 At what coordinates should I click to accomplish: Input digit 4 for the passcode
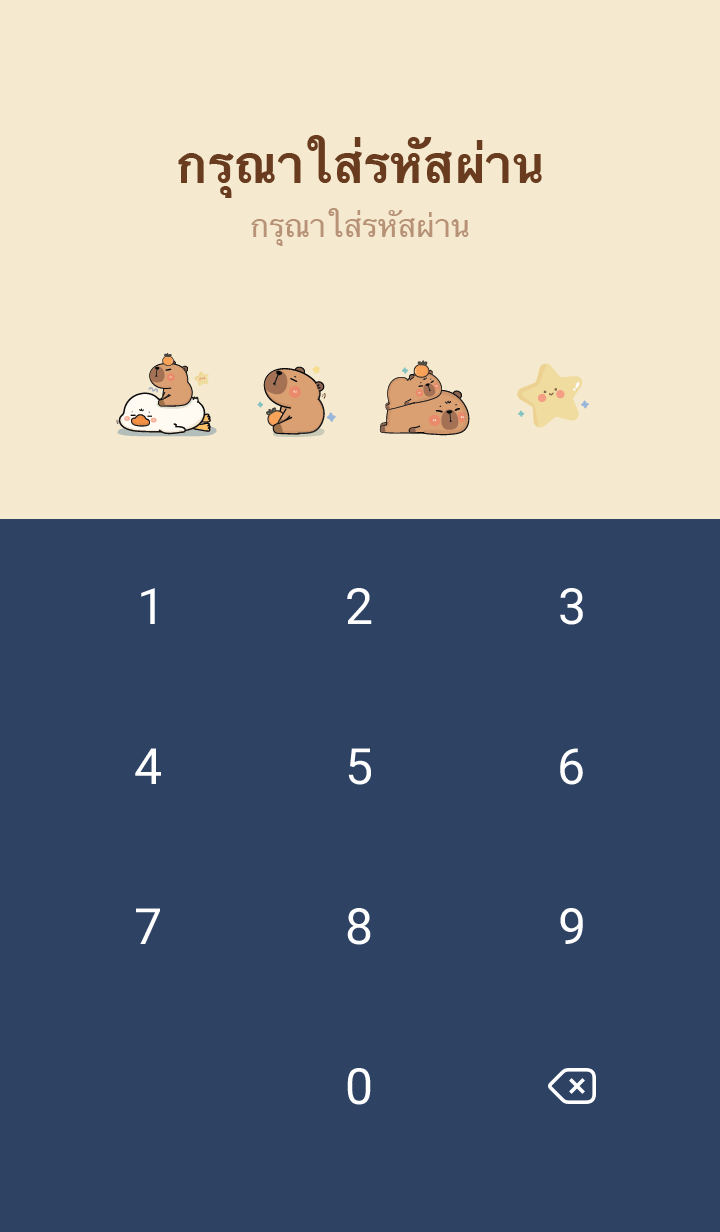148,767
